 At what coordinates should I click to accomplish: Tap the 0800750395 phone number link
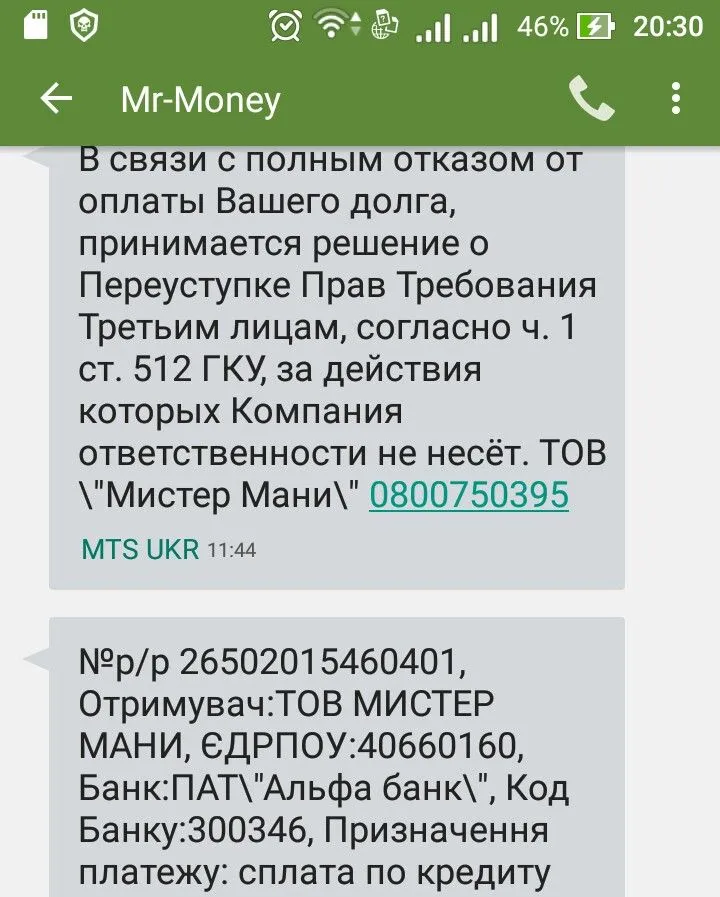click(x=468, y=494)
